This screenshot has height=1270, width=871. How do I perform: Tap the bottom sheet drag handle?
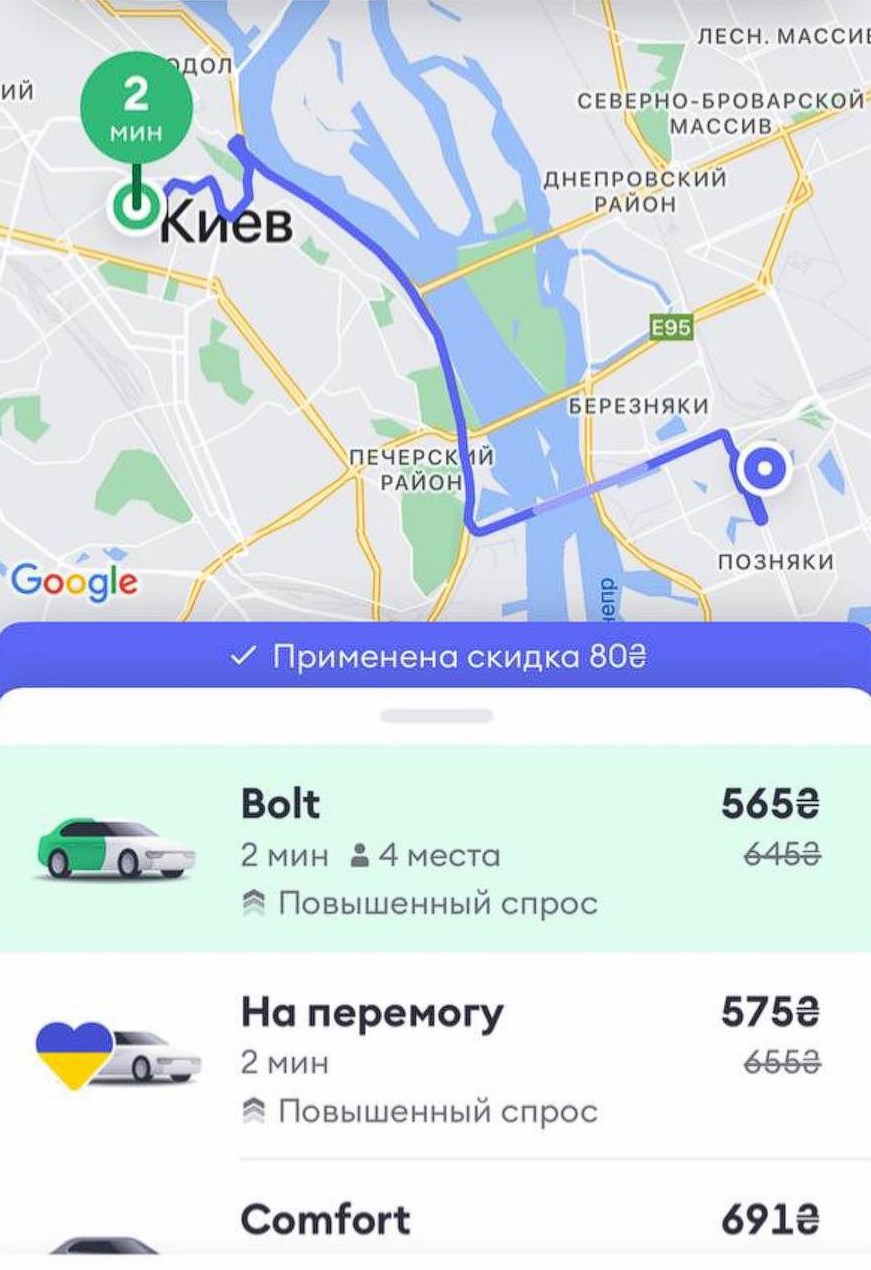436,716
